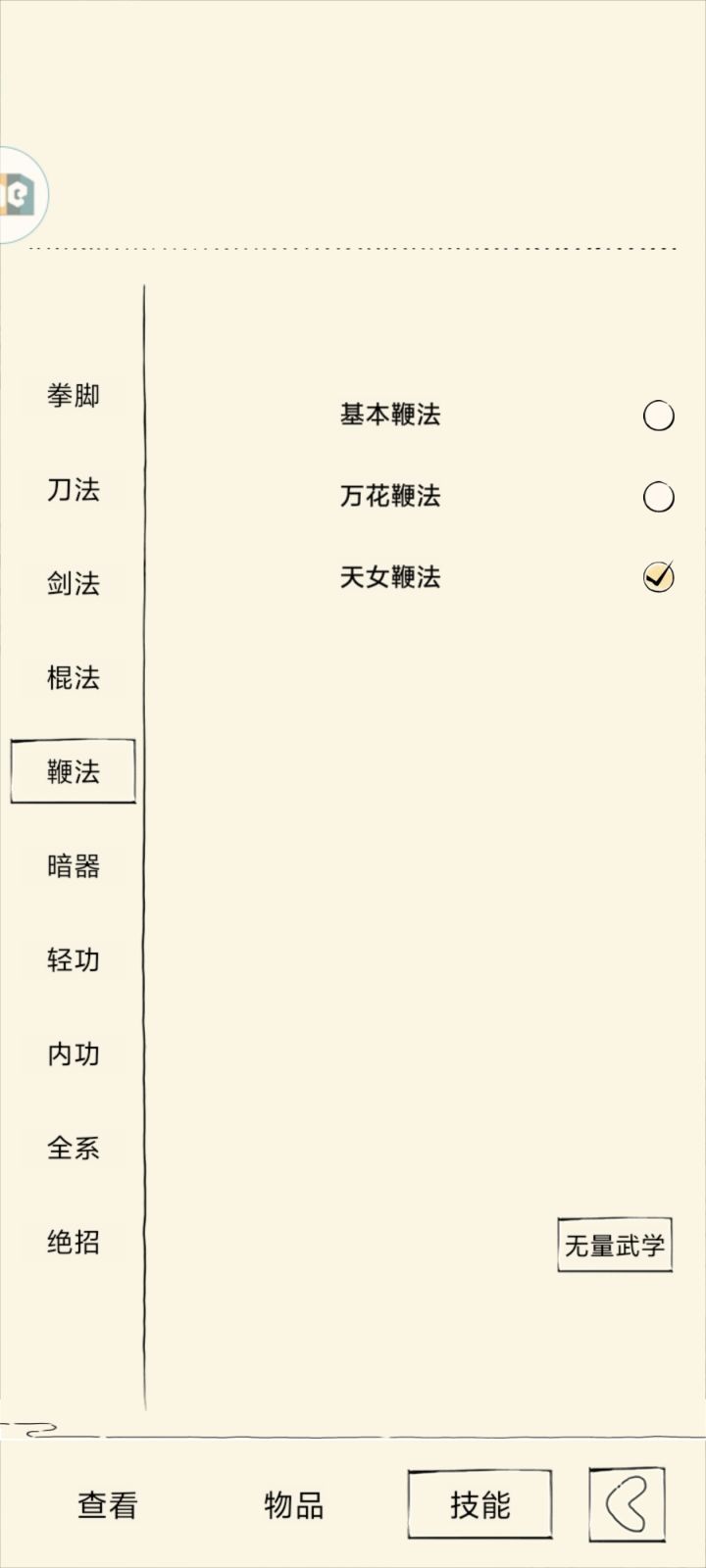The image size is (706, 1568).
Task: Select the 剑法 tab
Action: click(x=74, y=584)
